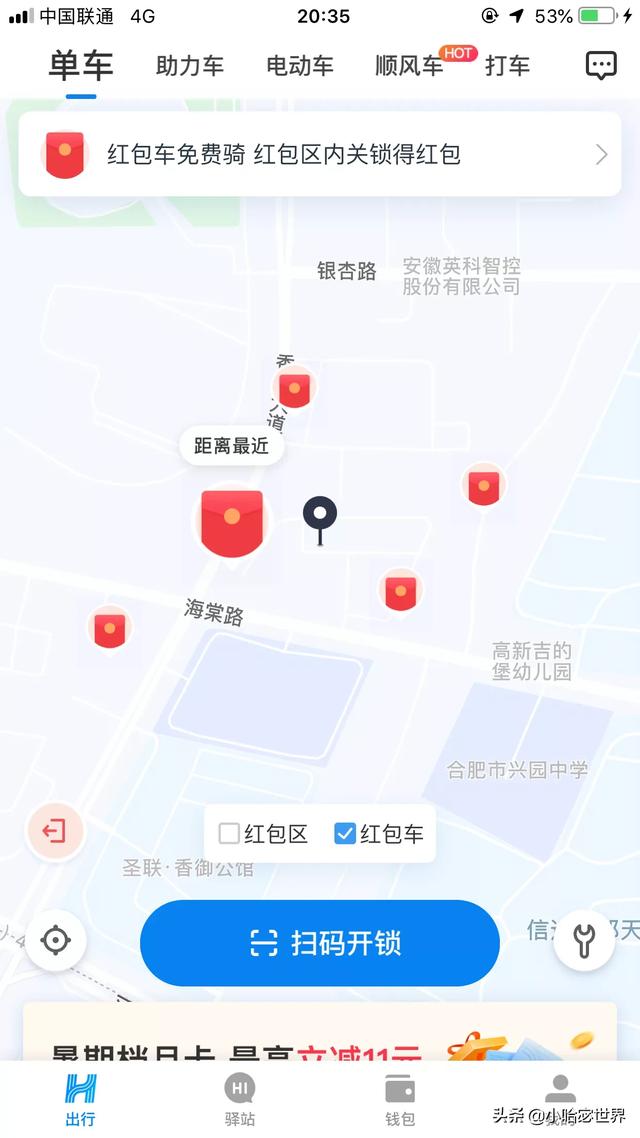The height and width of the screenshot is (1138, 640).
Task: Open the profile tab in bottom bar
Action: 560,1097
